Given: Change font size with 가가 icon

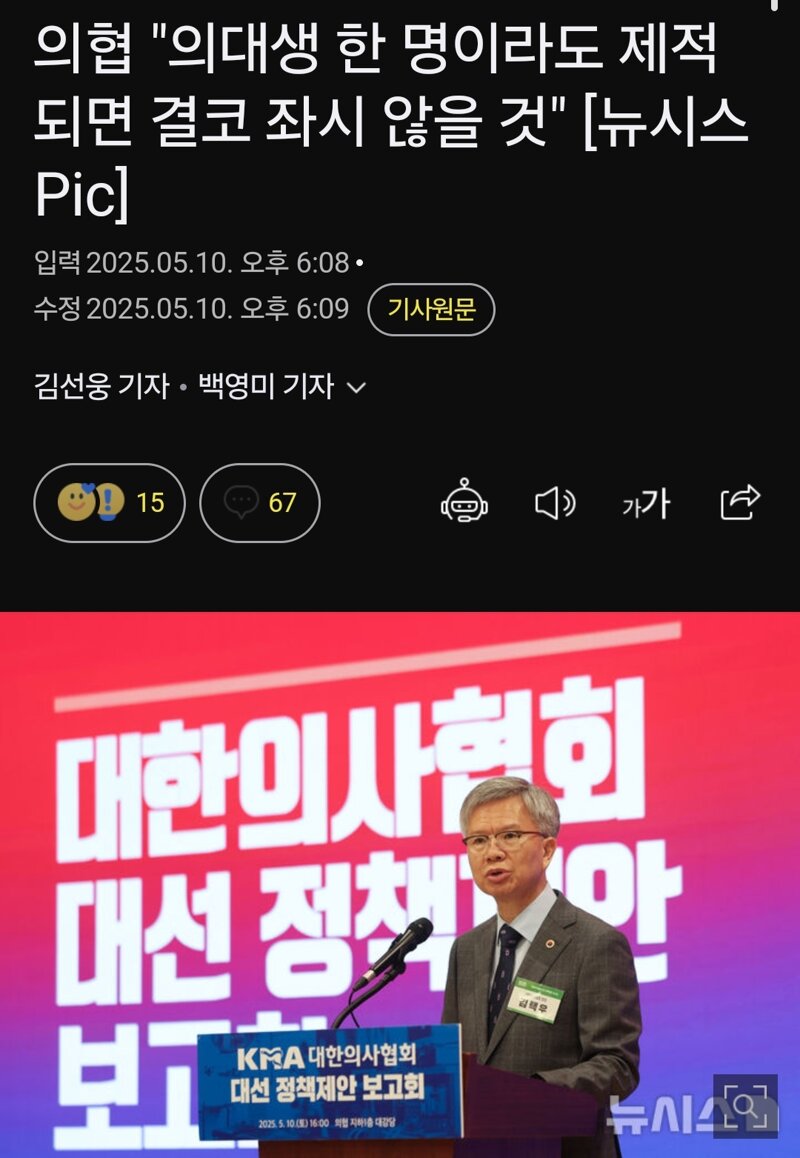Looking at the screenshot, I should (645, 503).
